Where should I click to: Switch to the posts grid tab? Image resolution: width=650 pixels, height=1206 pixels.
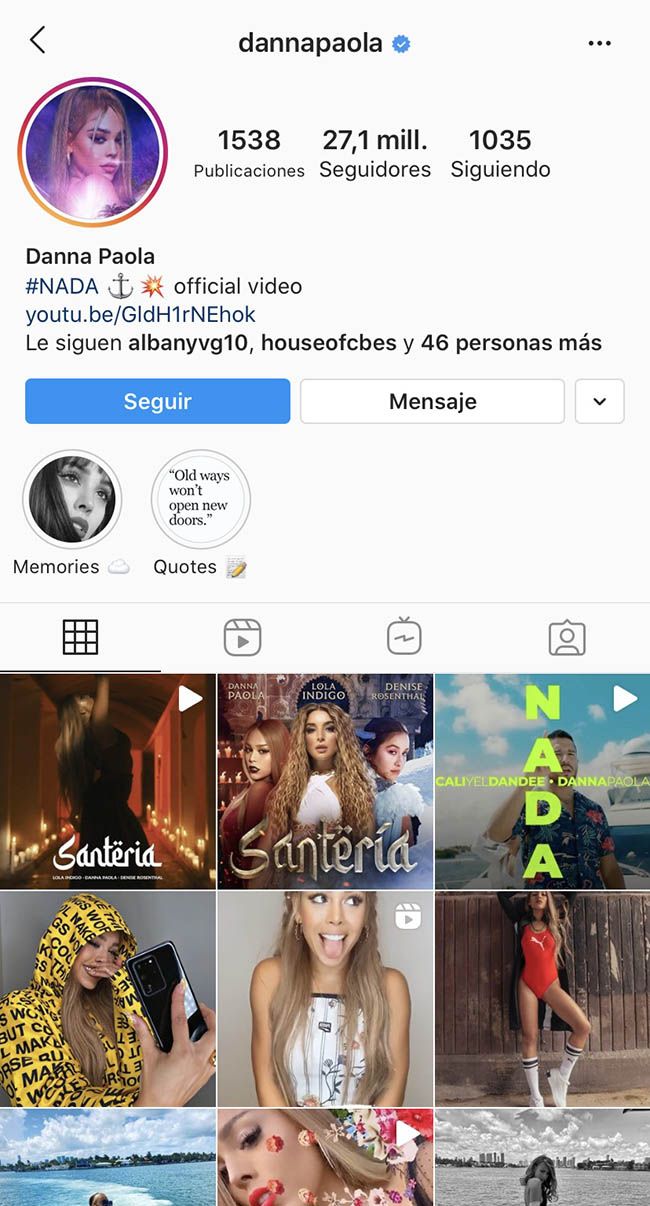80,637
